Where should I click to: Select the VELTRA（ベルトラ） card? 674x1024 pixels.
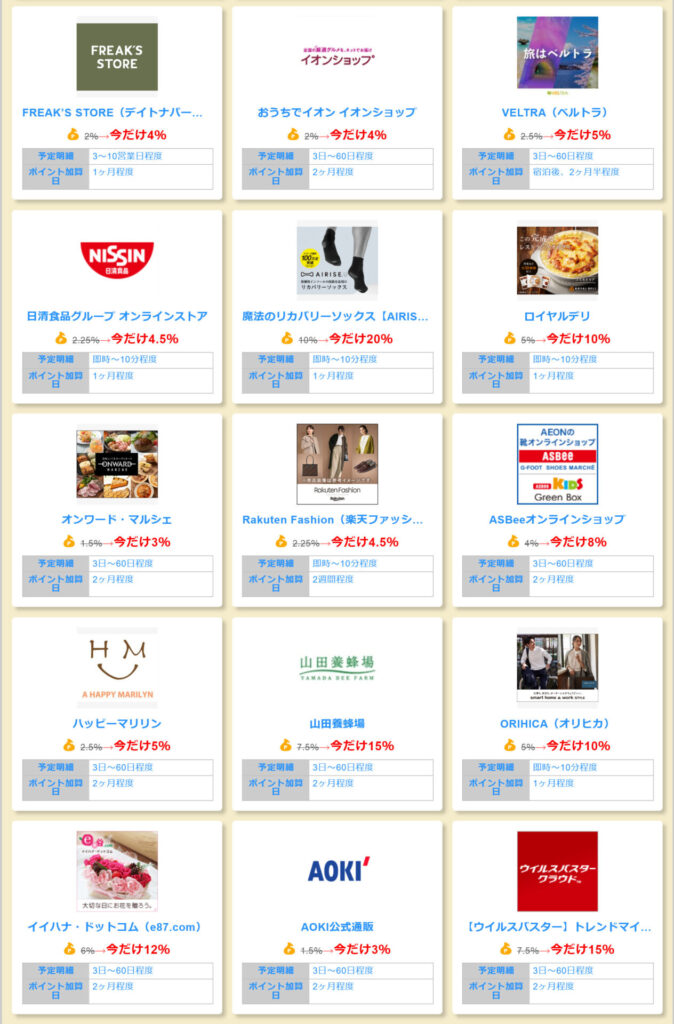[557, 112]
